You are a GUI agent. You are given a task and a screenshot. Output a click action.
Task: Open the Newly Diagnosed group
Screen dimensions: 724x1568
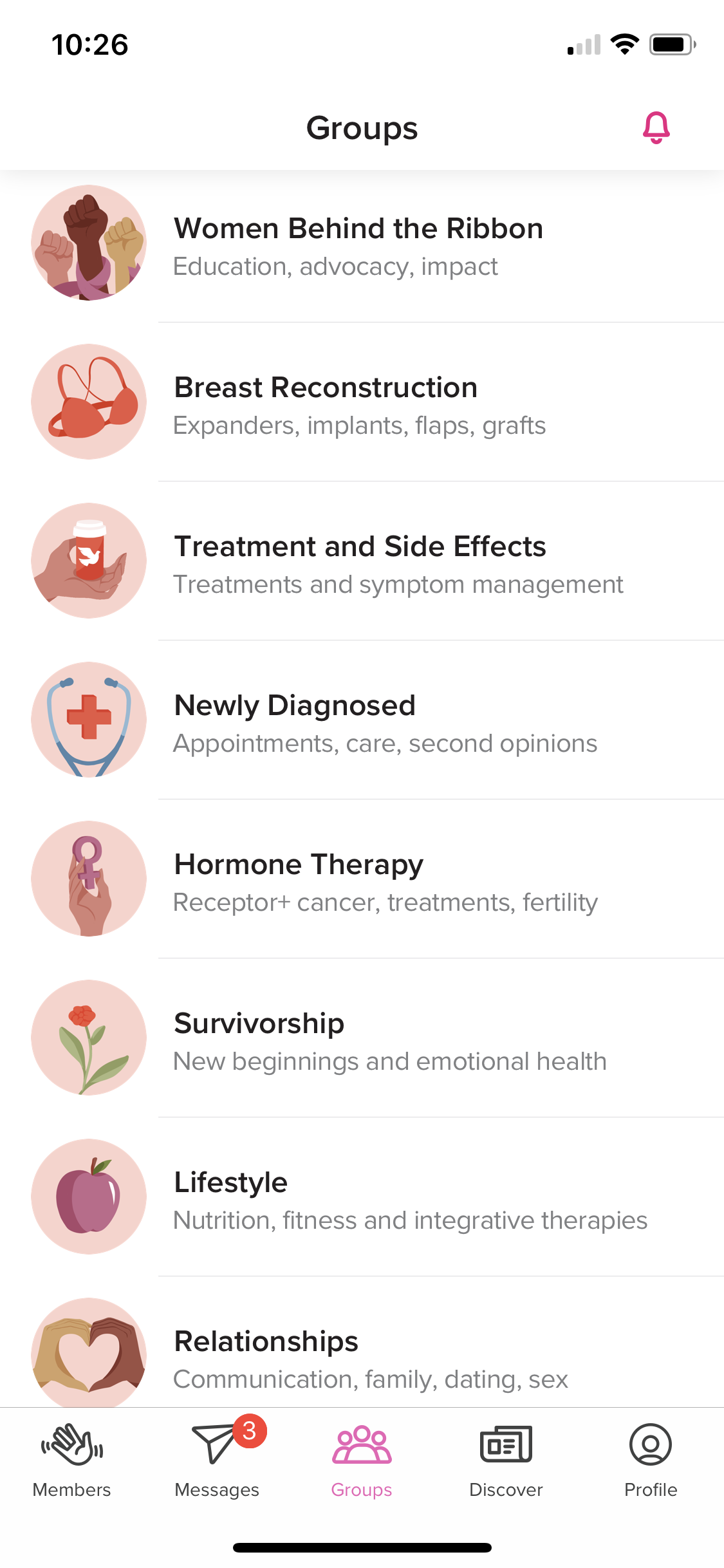click(x=362, y=720)
